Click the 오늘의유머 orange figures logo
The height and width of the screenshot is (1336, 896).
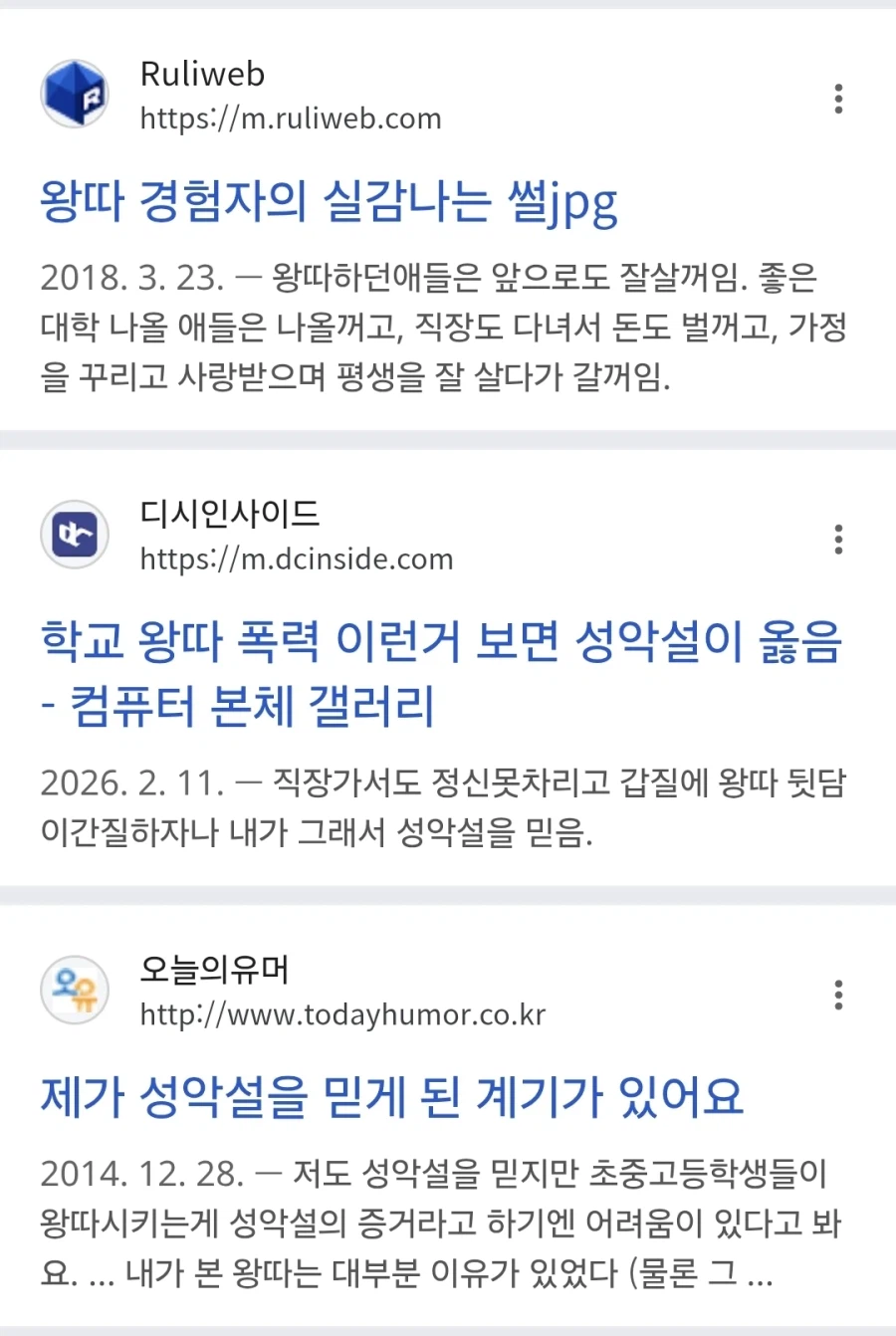(75, 990)
